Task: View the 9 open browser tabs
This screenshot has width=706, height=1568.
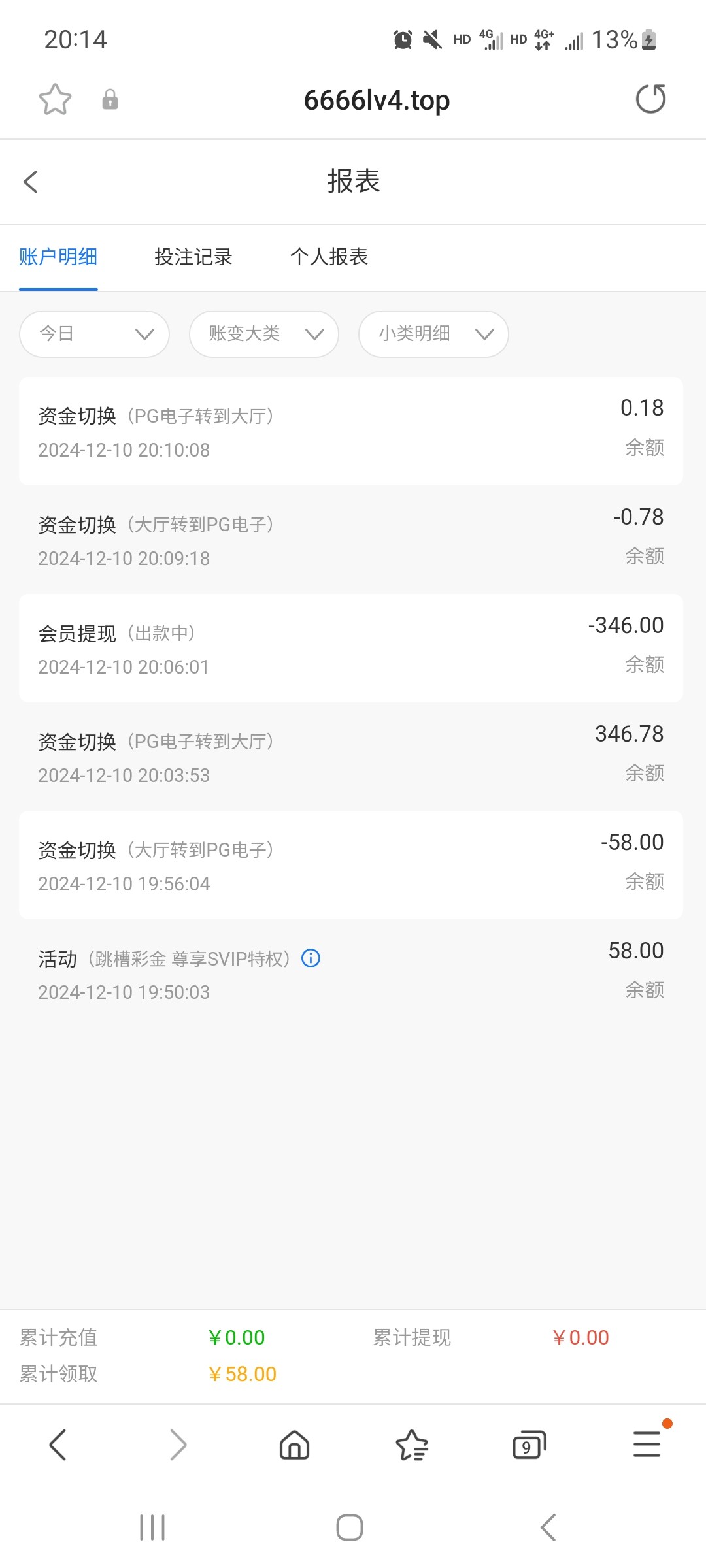Action: tap(529, 1445)
